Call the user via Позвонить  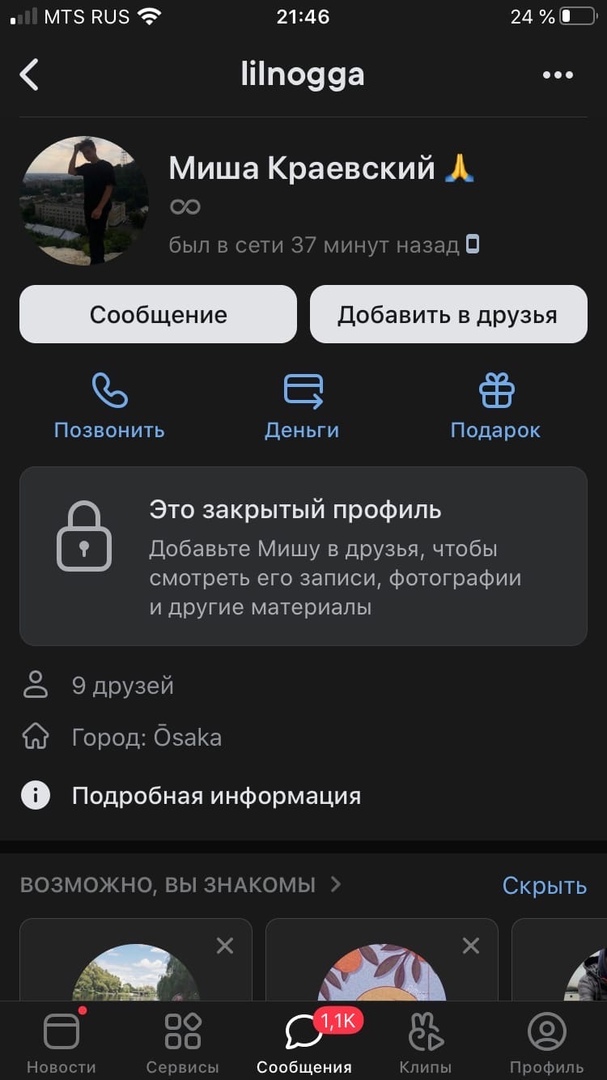[x=109, y=406]
